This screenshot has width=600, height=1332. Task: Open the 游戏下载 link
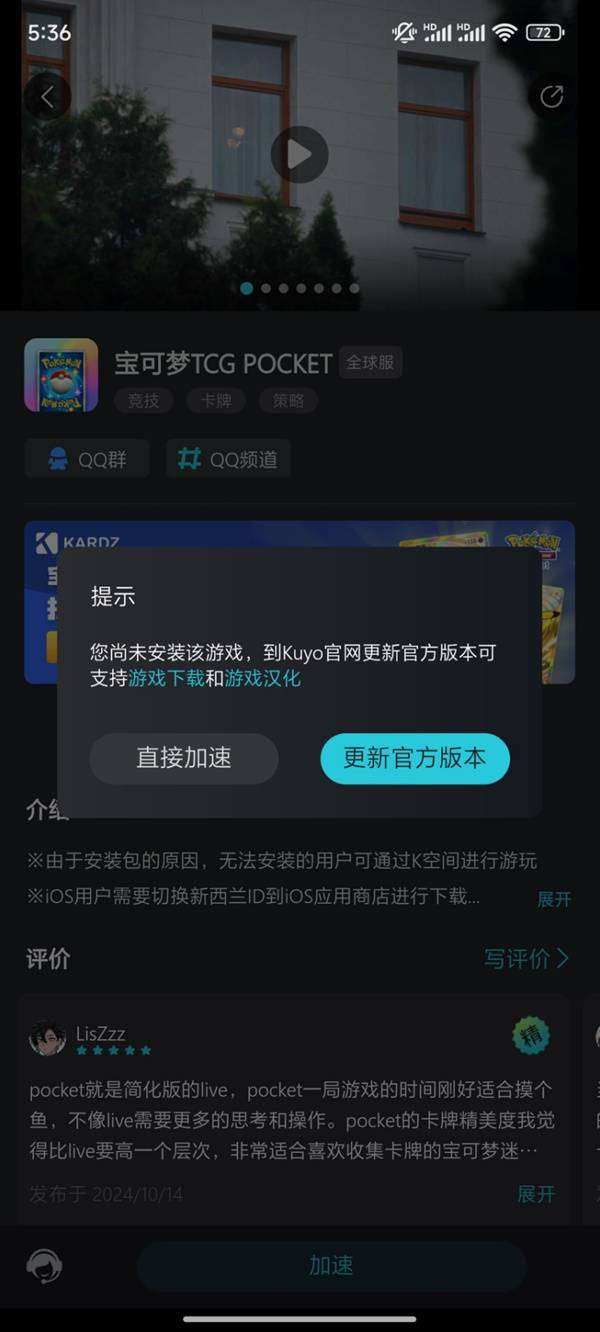pos(166,679)
